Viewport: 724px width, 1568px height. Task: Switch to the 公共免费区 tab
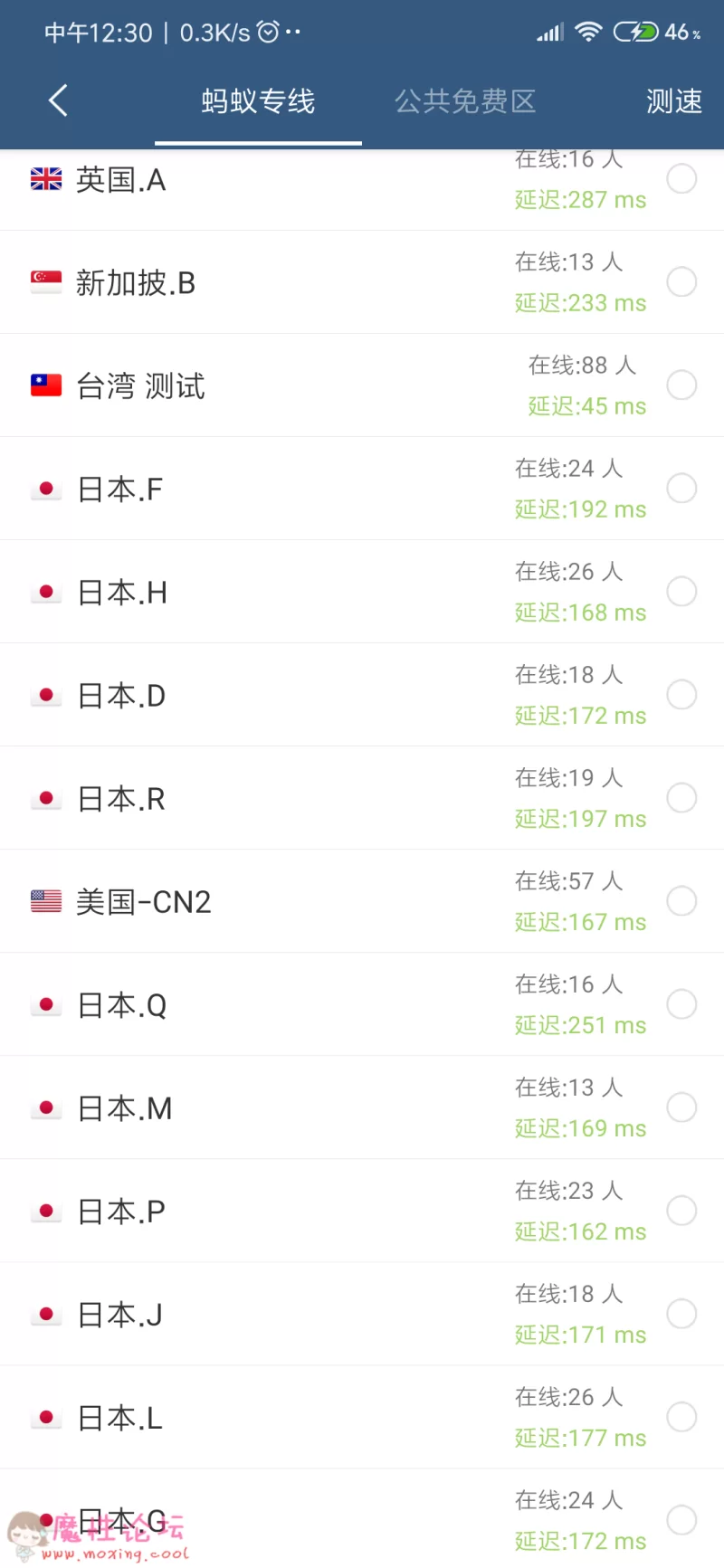[x=466, y=101]
